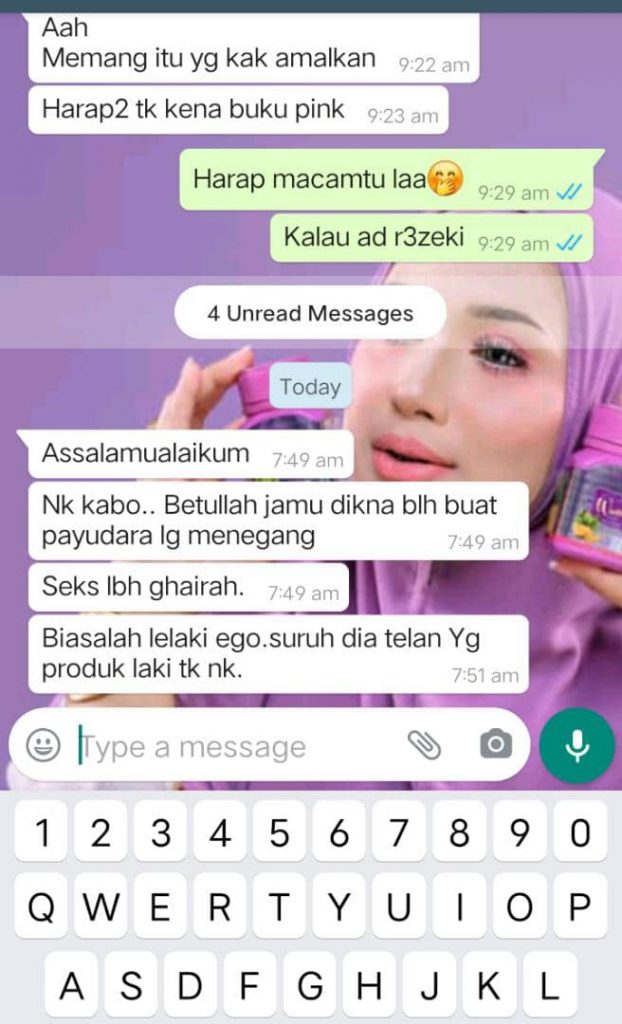
Task: Tap the microphone voice message button
Action: point(576,745)
